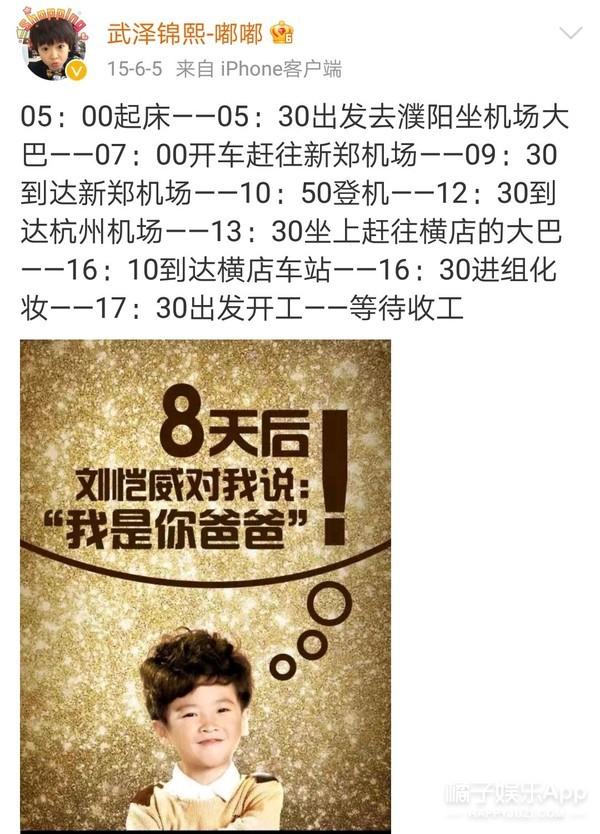The width and height of the screenshot is (600, 834).
Task: Open the attached poster image
Action: [205, 585]
